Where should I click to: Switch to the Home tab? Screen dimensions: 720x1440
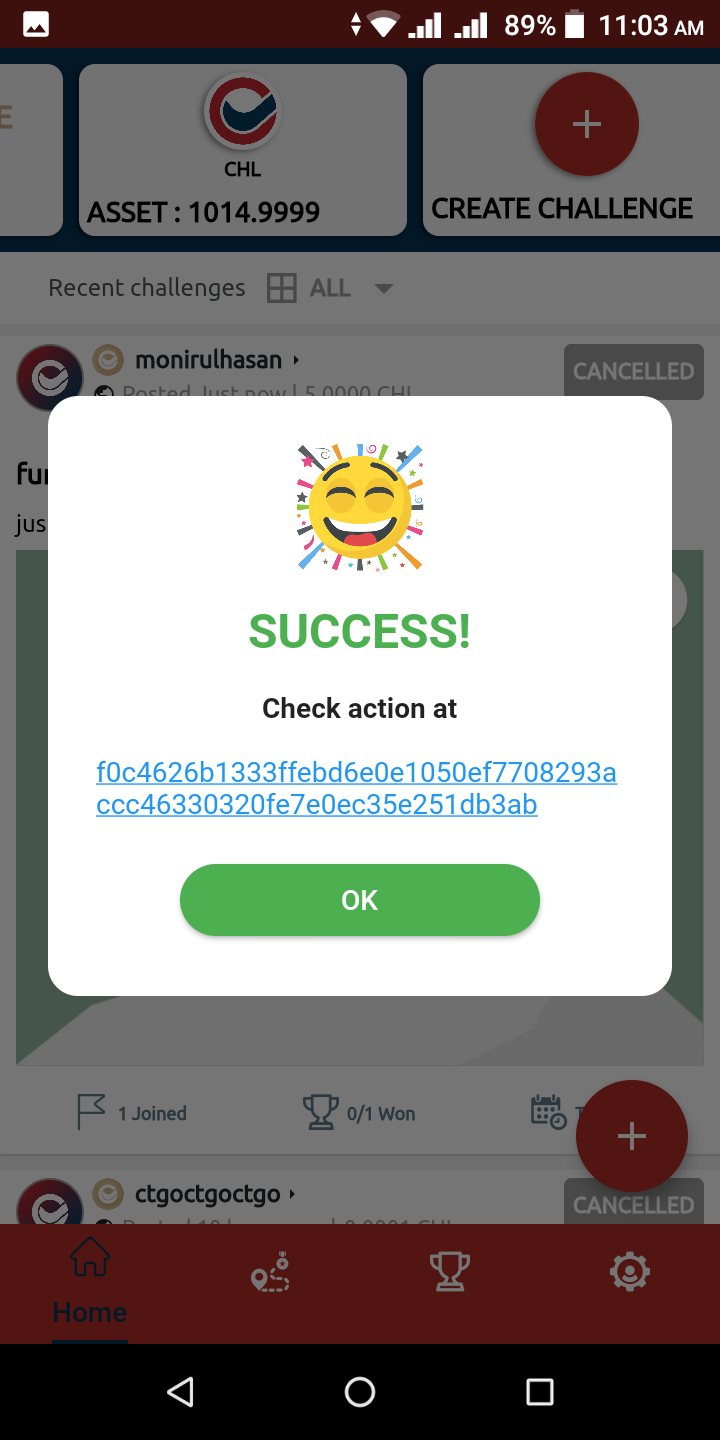(x=90, y=1280)
